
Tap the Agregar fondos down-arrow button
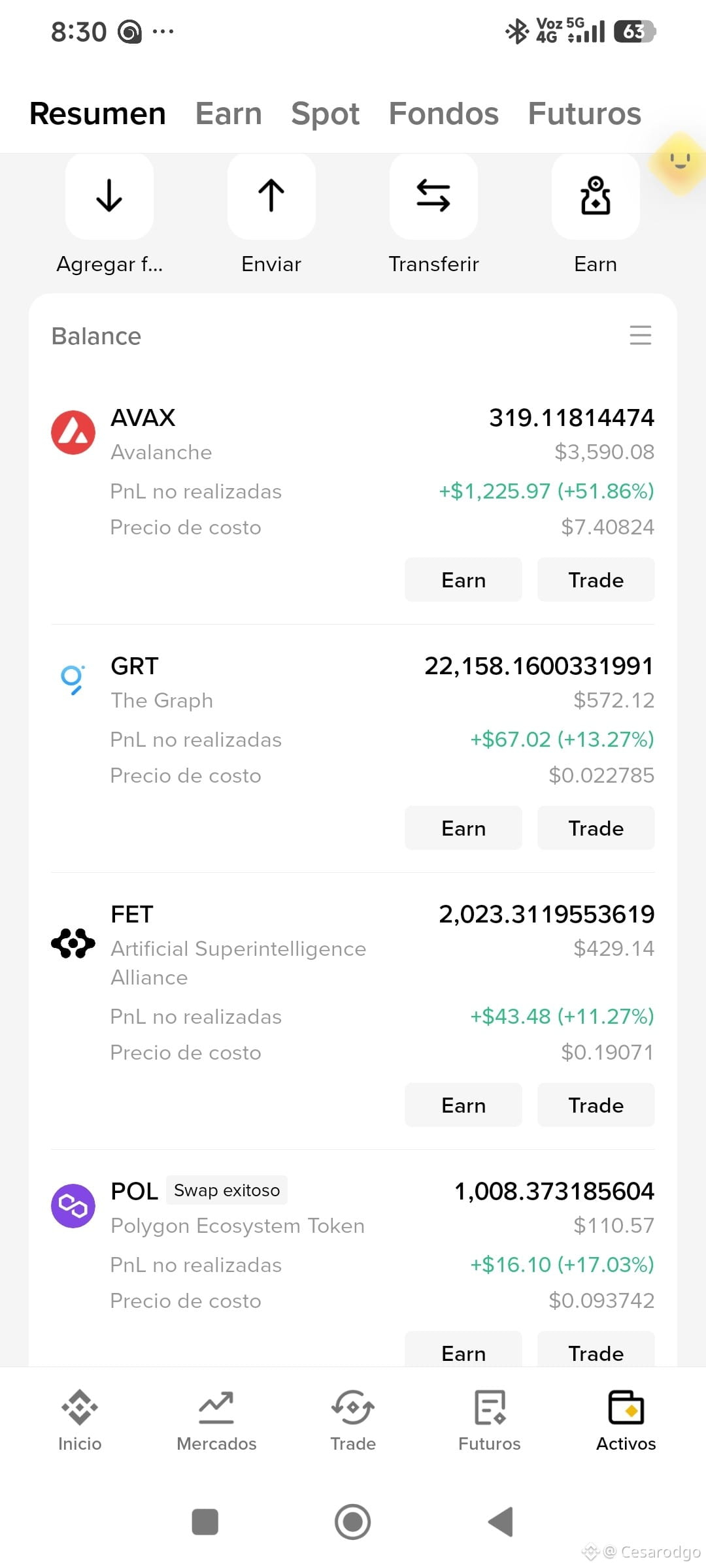click(x=109, y=196)
